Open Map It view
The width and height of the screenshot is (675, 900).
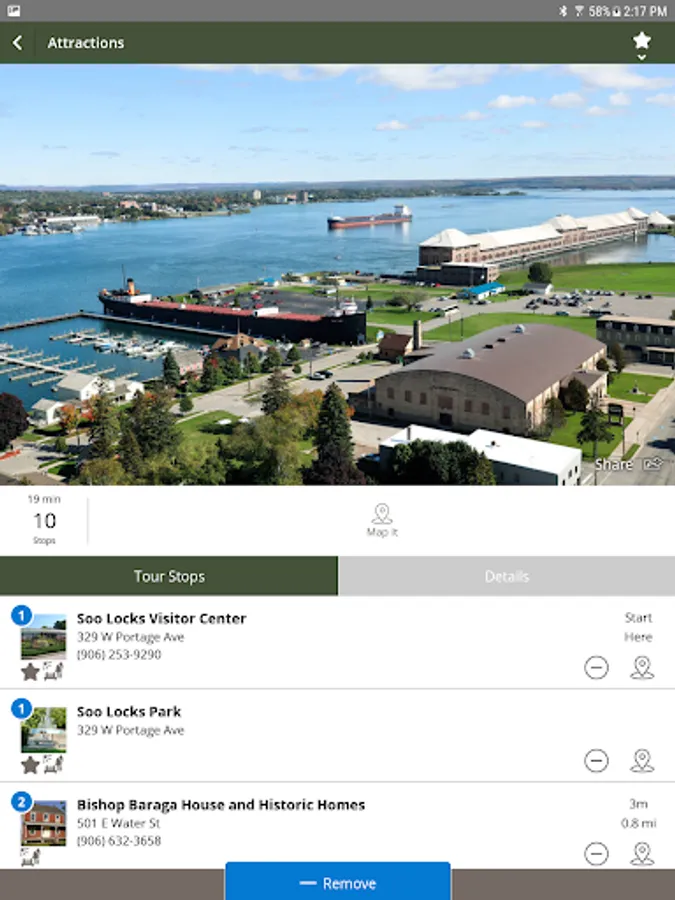click(382, 520)
